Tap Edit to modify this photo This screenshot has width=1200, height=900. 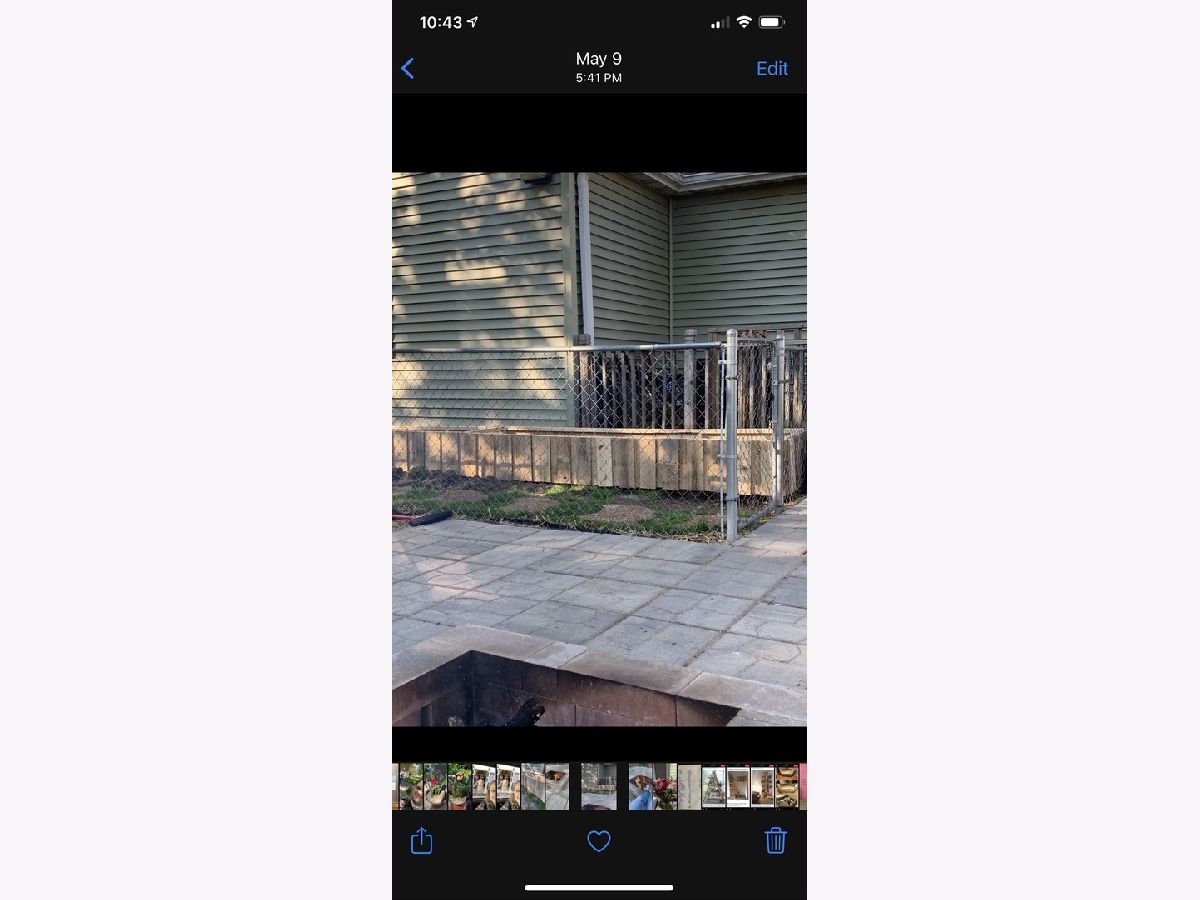coord(771,68)
